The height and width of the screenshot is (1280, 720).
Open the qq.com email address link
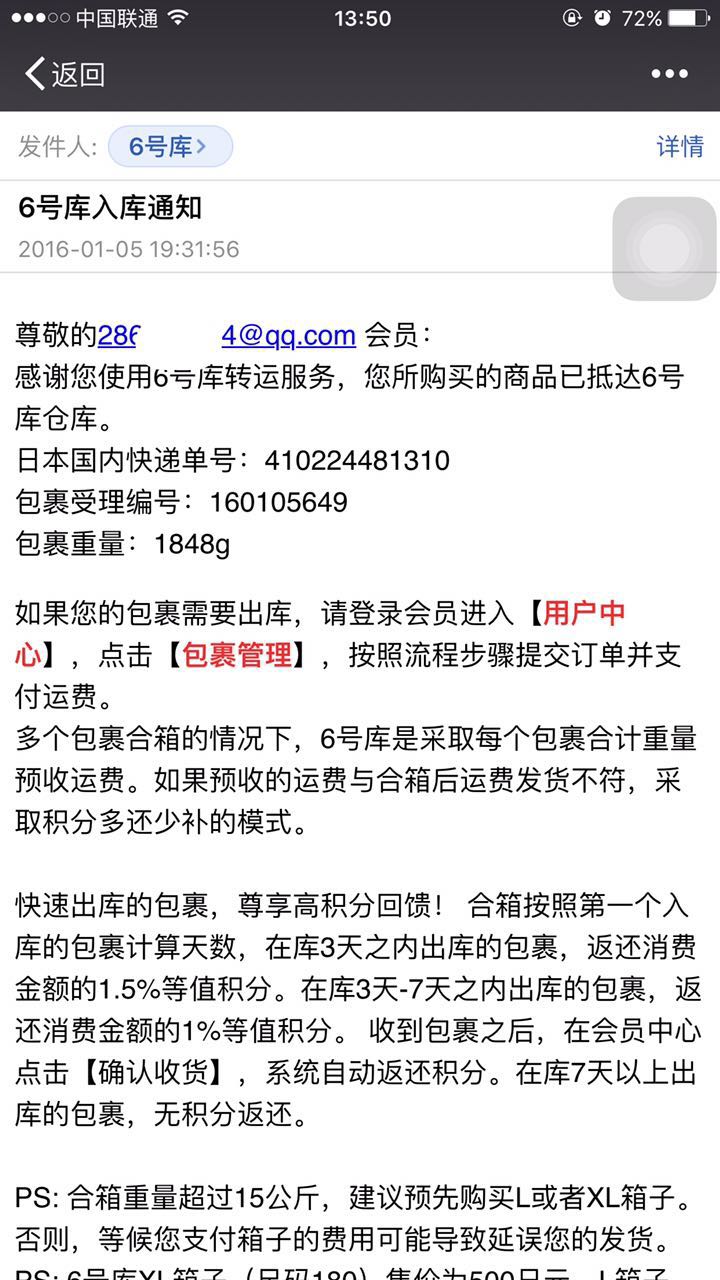pos(227,335)
